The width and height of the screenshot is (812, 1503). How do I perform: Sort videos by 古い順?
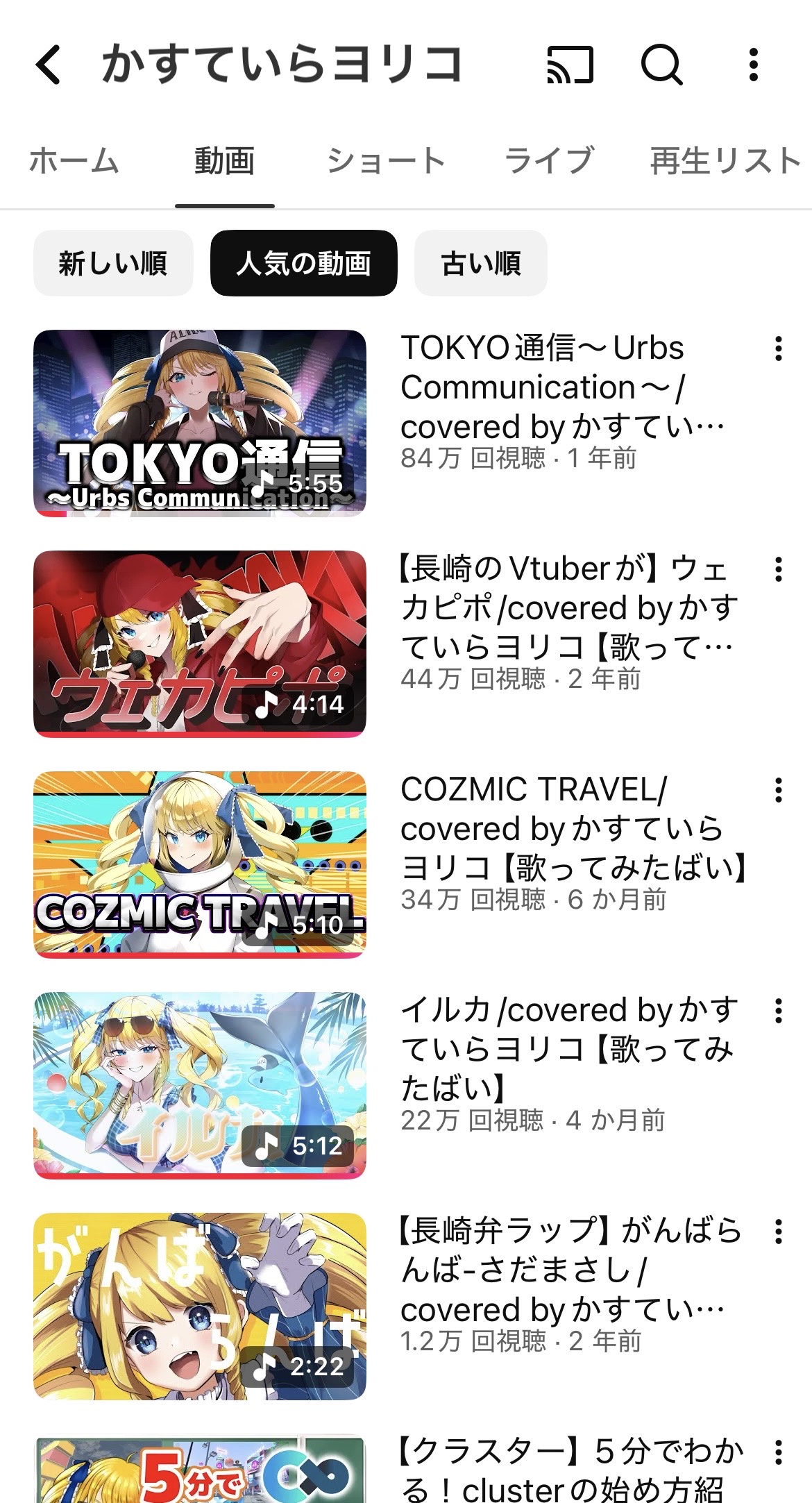click(481, 263)
